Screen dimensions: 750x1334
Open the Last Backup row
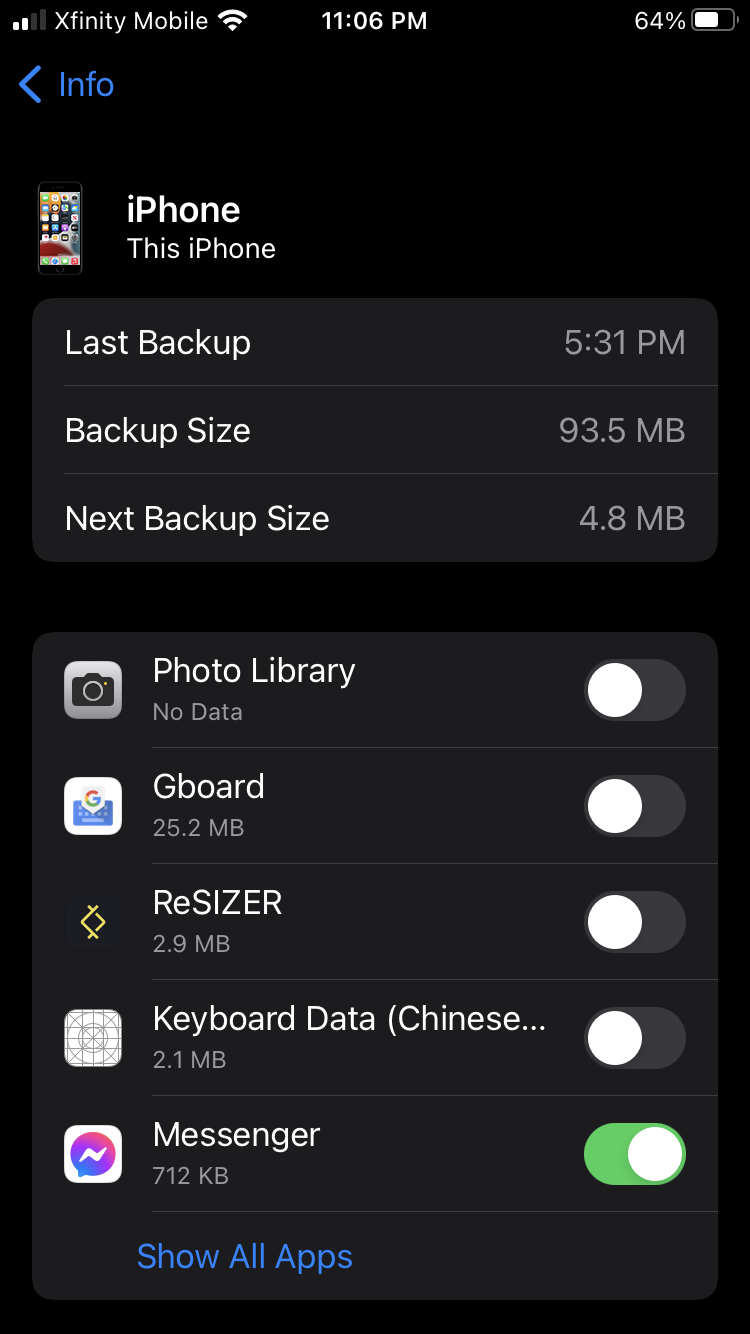[375, 342]
